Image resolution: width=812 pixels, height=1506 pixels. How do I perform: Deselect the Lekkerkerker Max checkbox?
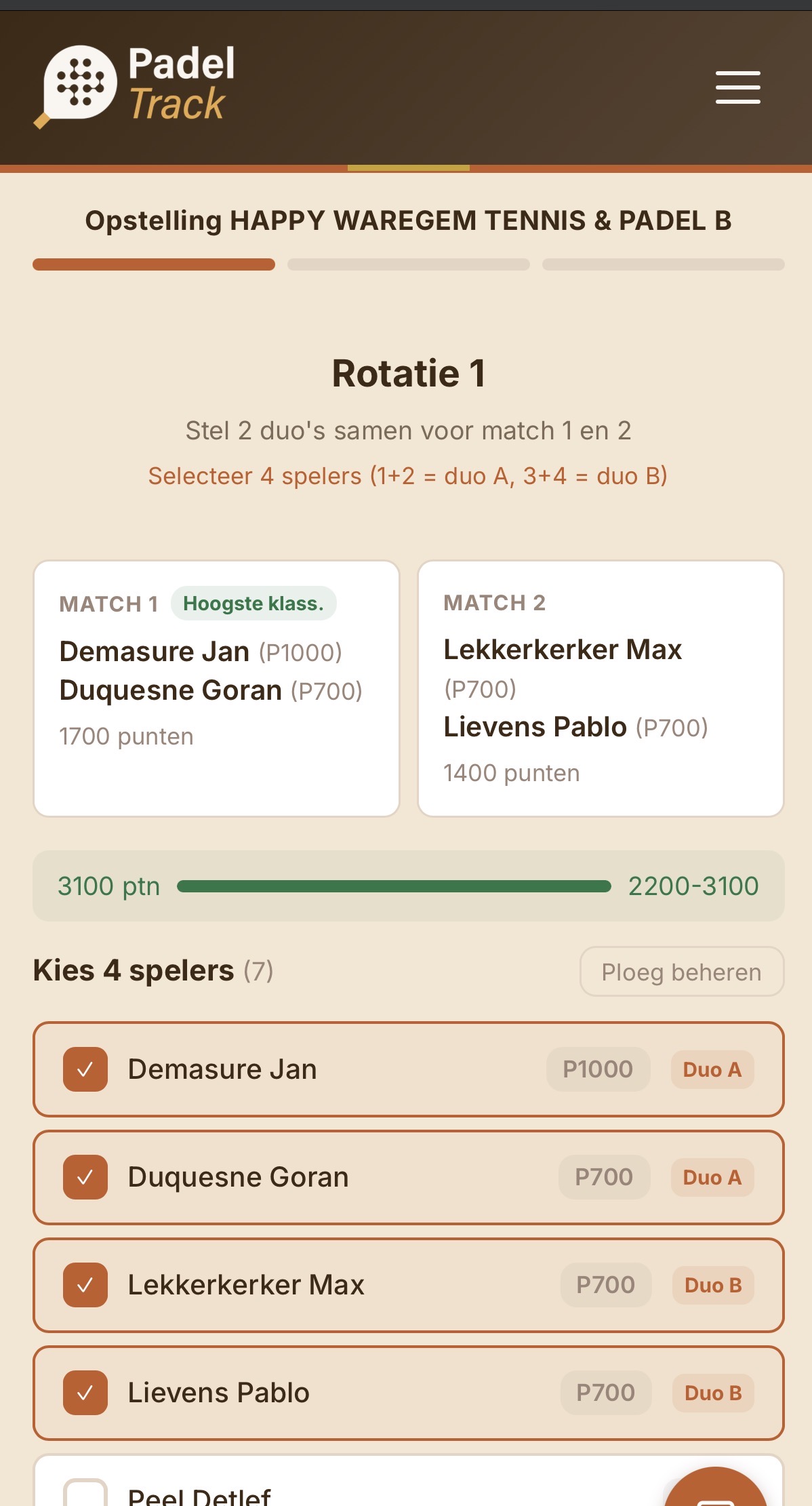[84, 1285]
